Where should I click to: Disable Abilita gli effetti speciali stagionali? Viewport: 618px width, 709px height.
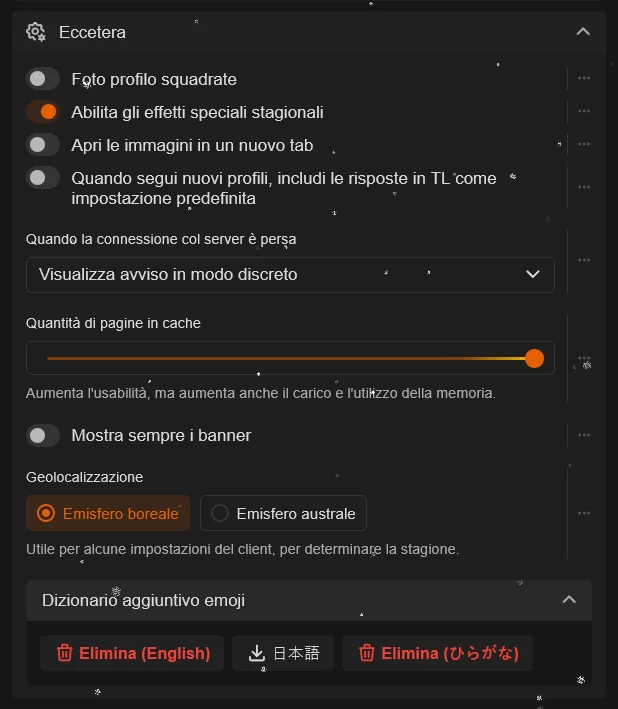pyautogui.click(x=43, y=112)
